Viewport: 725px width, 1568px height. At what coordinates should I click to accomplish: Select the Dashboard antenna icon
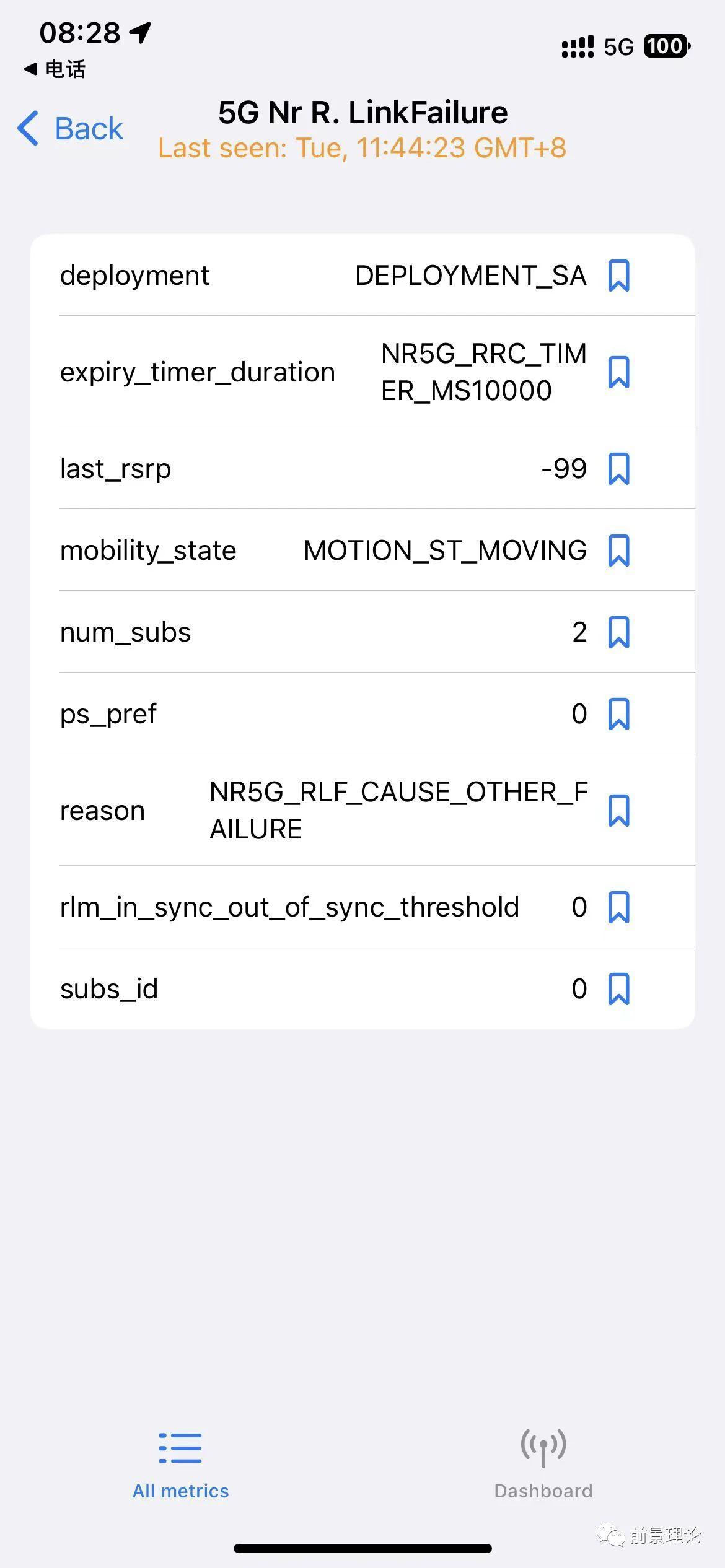tap(542, 1443)
